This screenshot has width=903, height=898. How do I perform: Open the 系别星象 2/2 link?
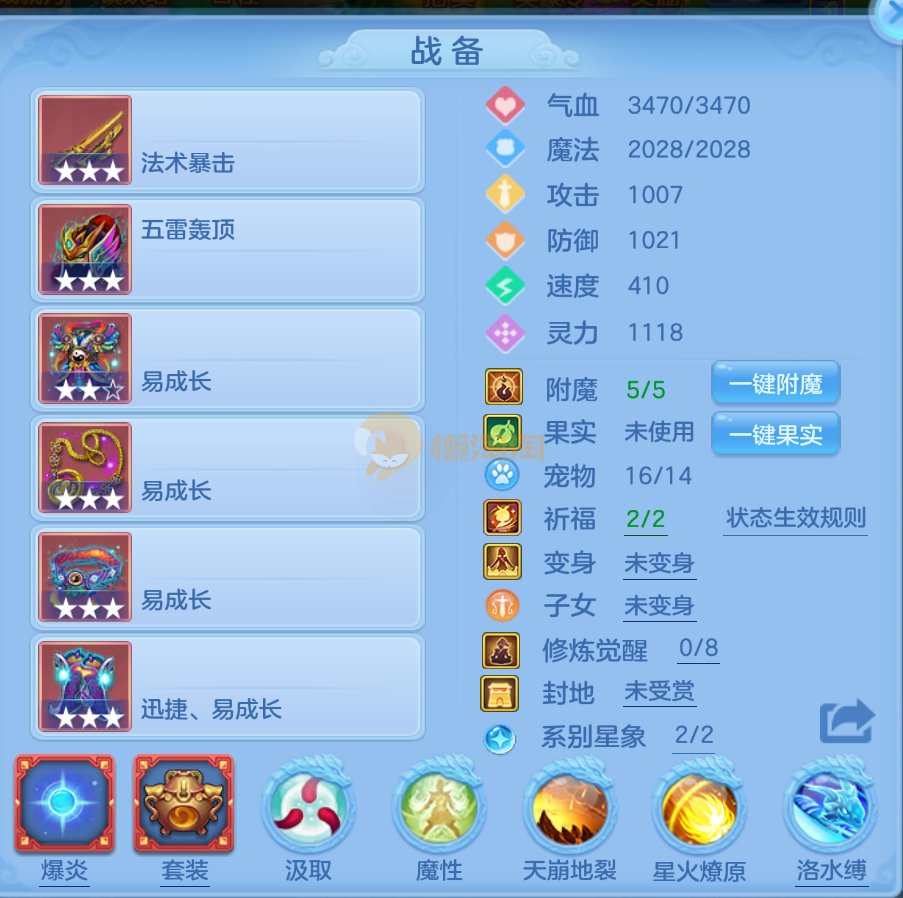[694, 737]
